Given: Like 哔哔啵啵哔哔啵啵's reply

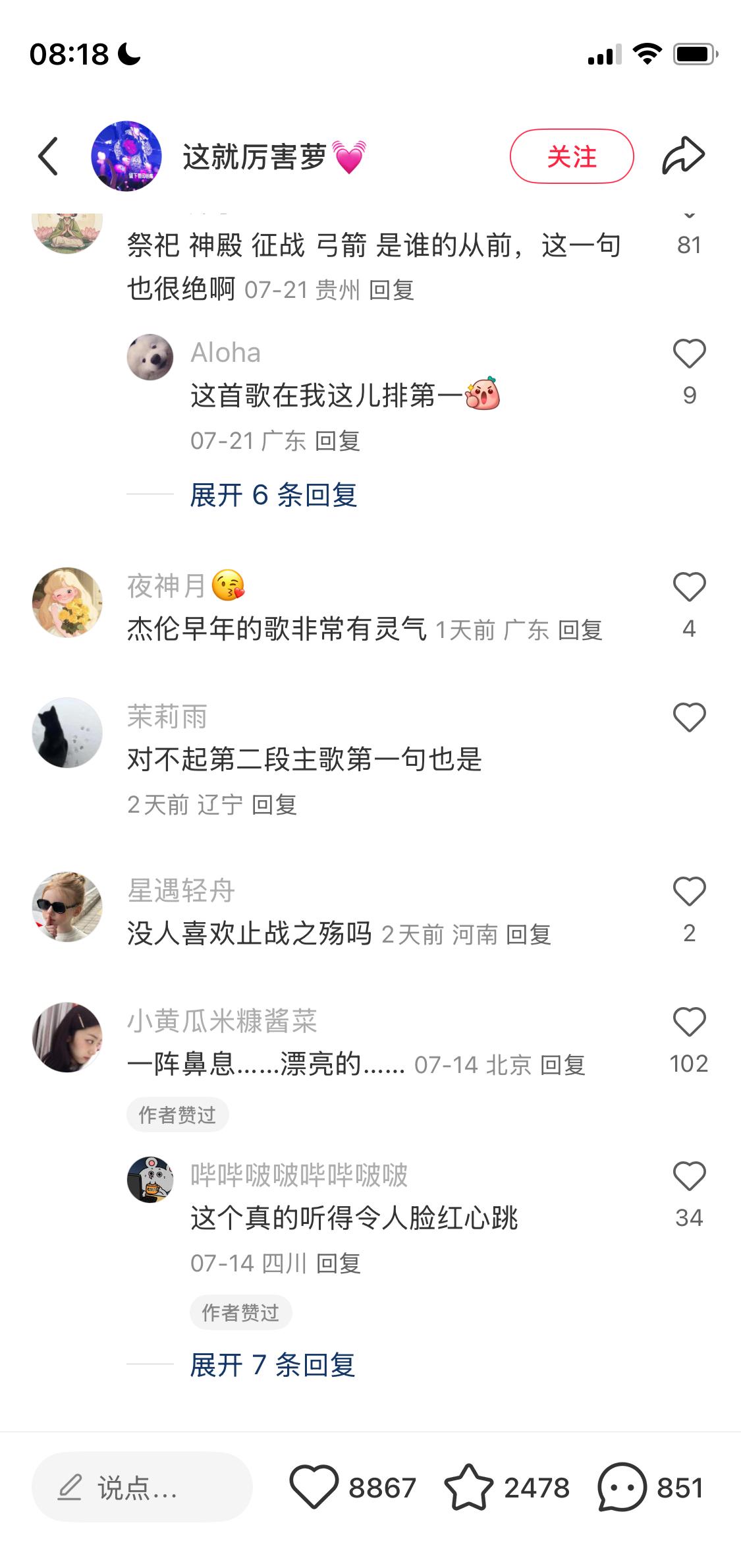Looking at the screenshot, I should (689, 1176).
